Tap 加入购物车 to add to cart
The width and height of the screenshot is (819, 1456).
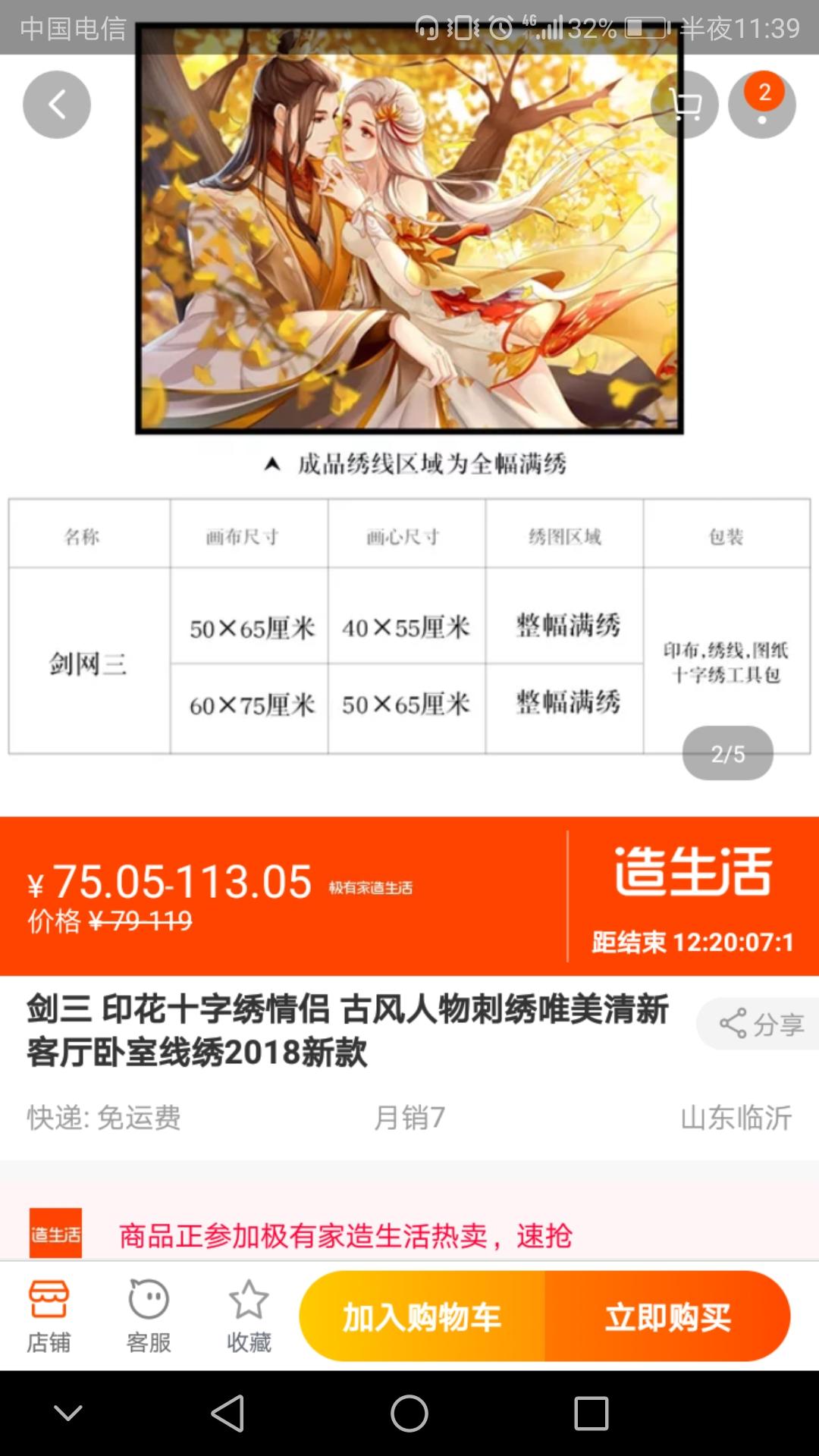point(422,1316)
